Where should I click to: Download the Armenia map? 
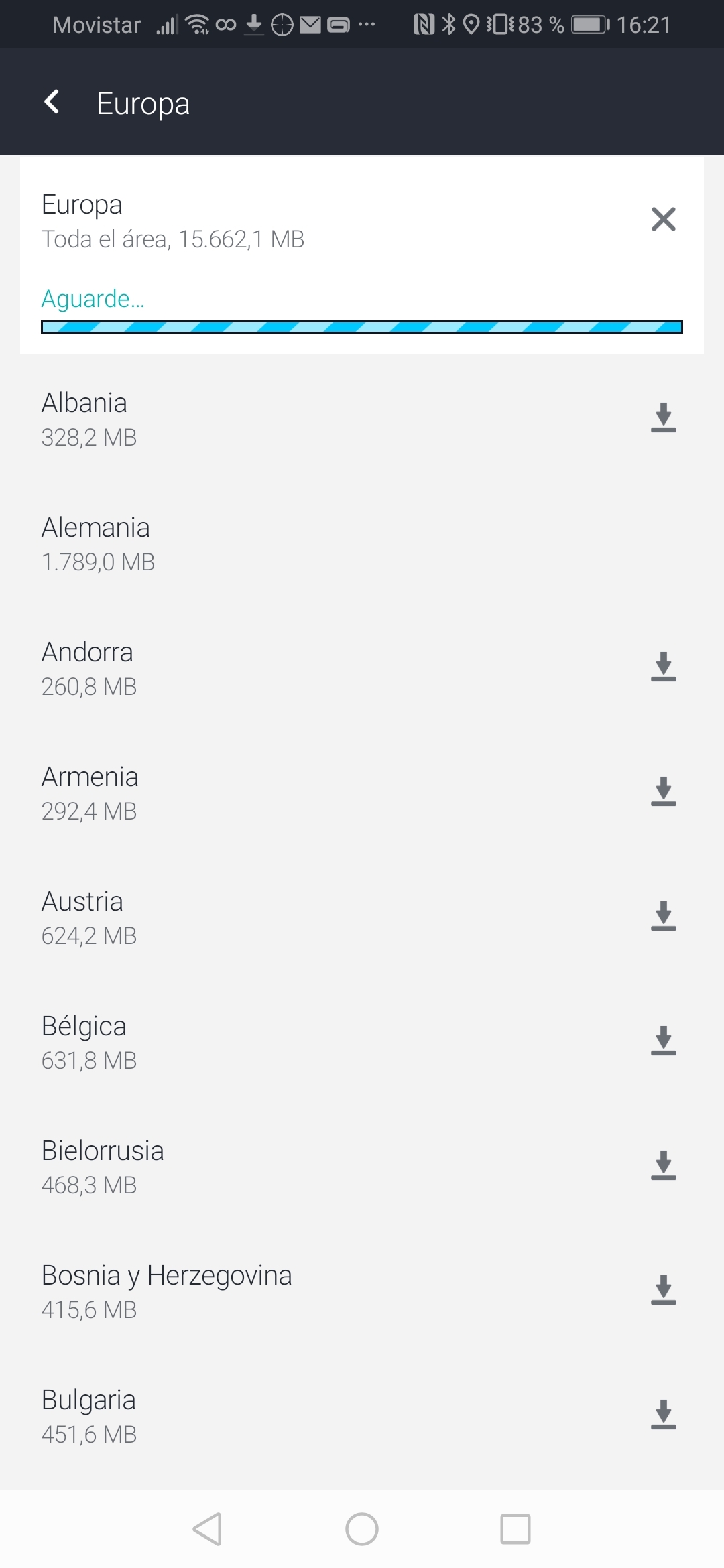(x=663, y=791)
